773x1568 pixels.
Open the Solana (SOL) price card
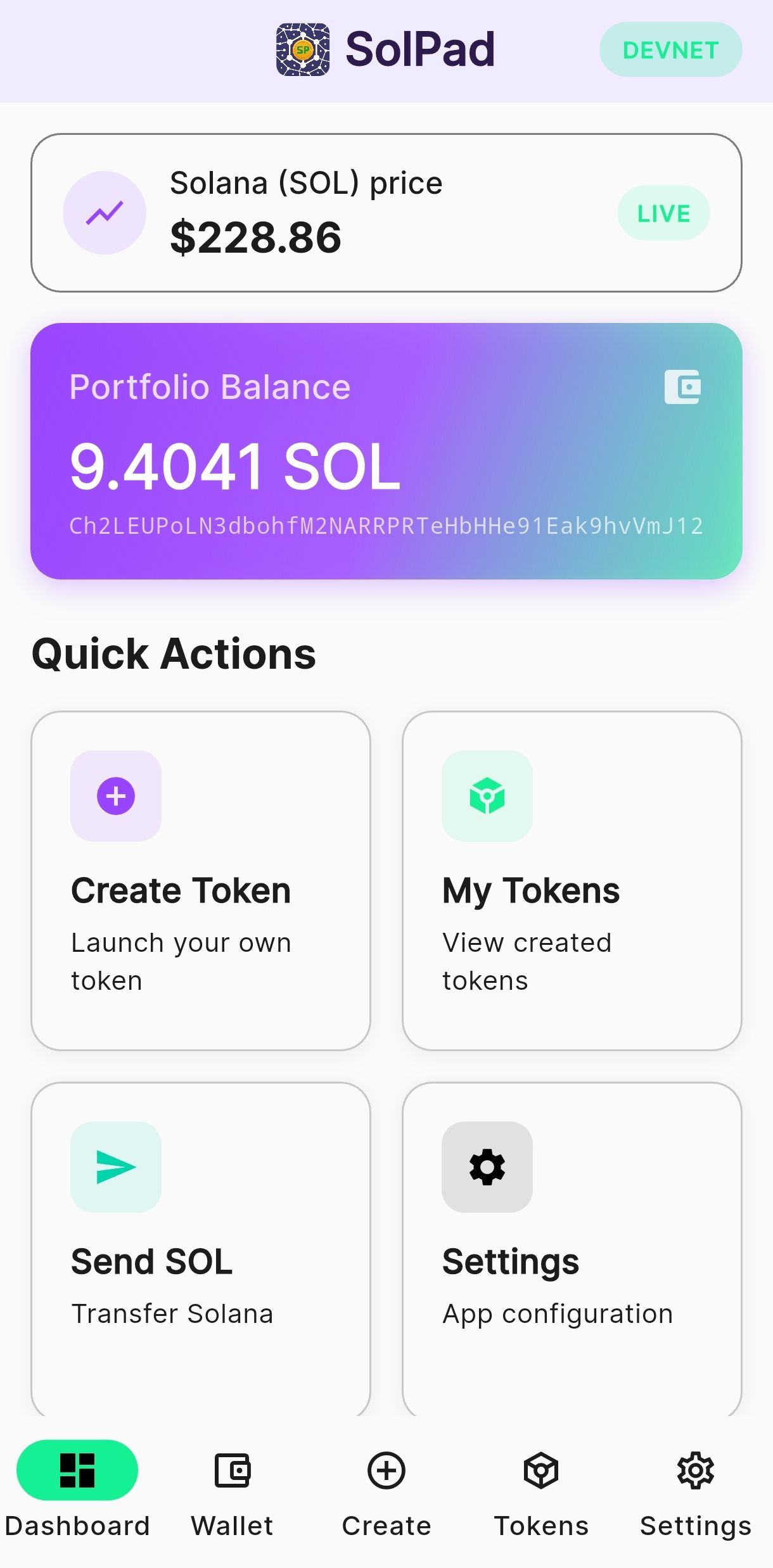386,213
